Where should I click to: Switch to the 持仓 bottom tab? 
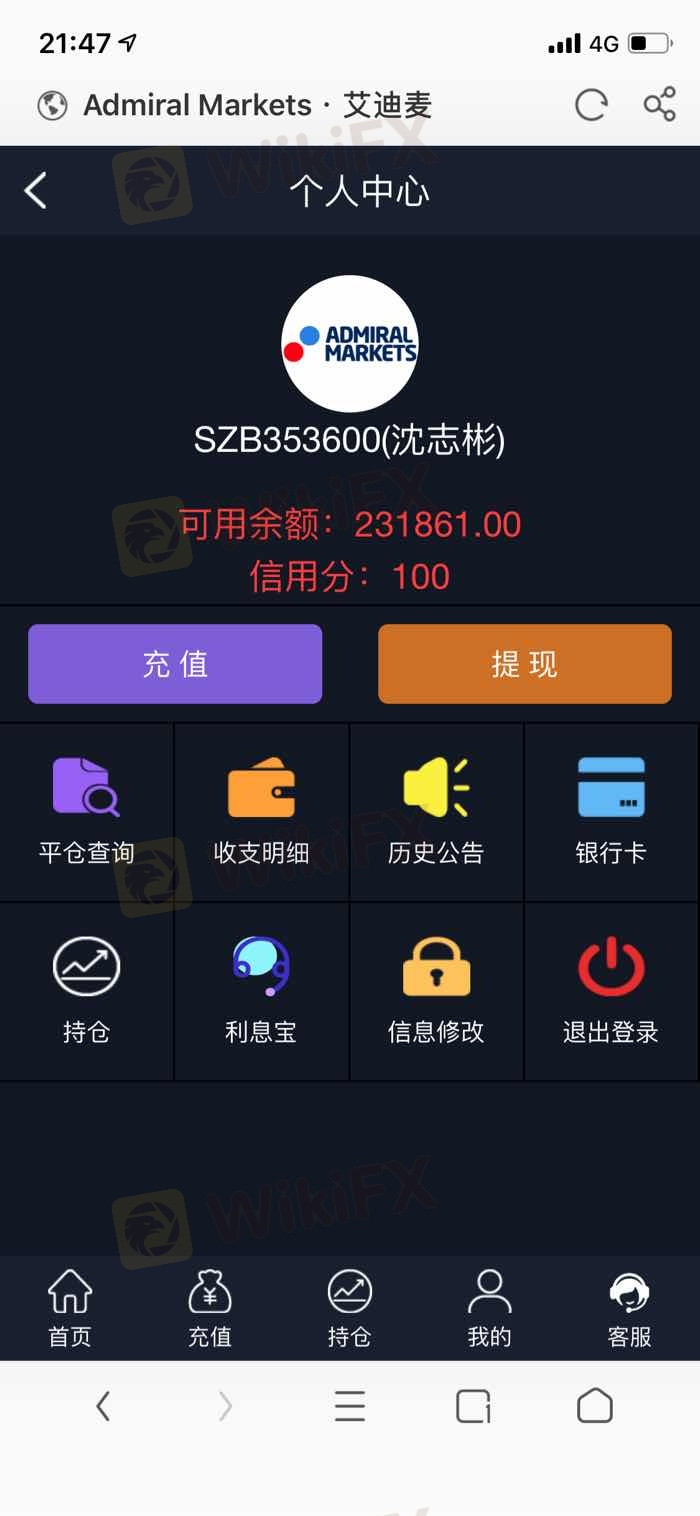tap(350, 1308)
